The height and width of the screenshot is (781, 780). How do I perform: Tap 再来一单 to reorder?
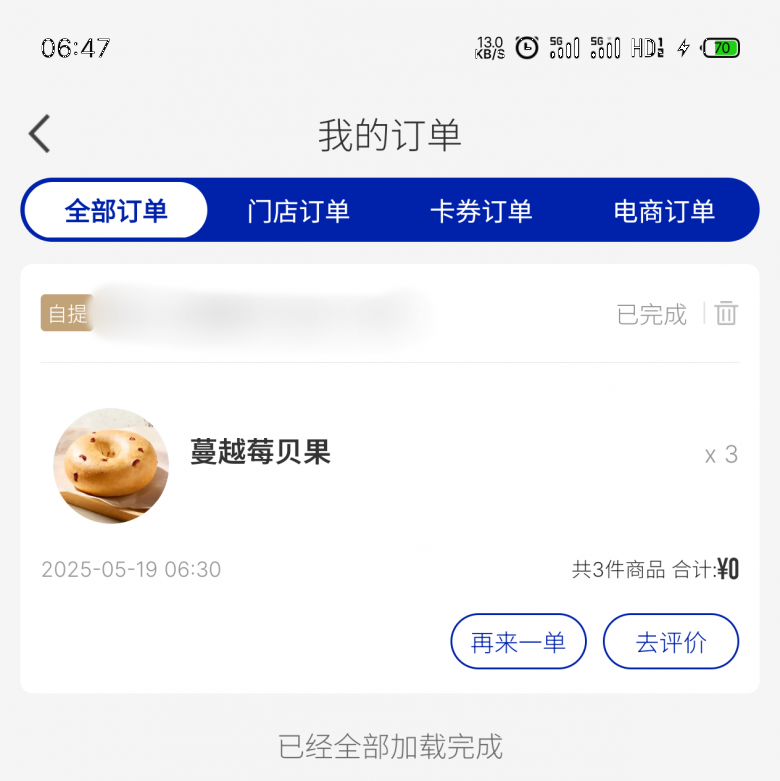point(518,642)
